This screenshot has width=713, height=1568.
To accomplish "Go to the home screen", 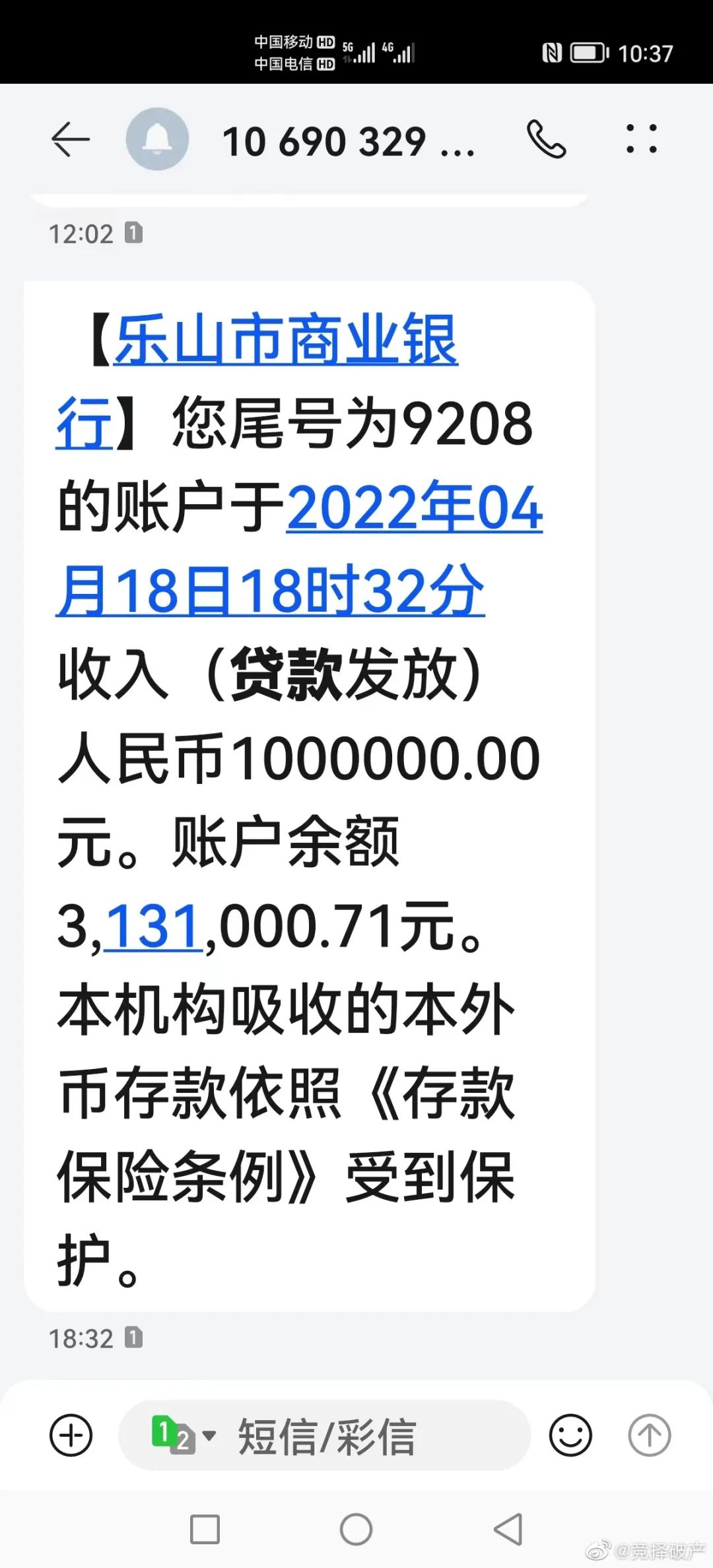I will [x=356, y=1529].
